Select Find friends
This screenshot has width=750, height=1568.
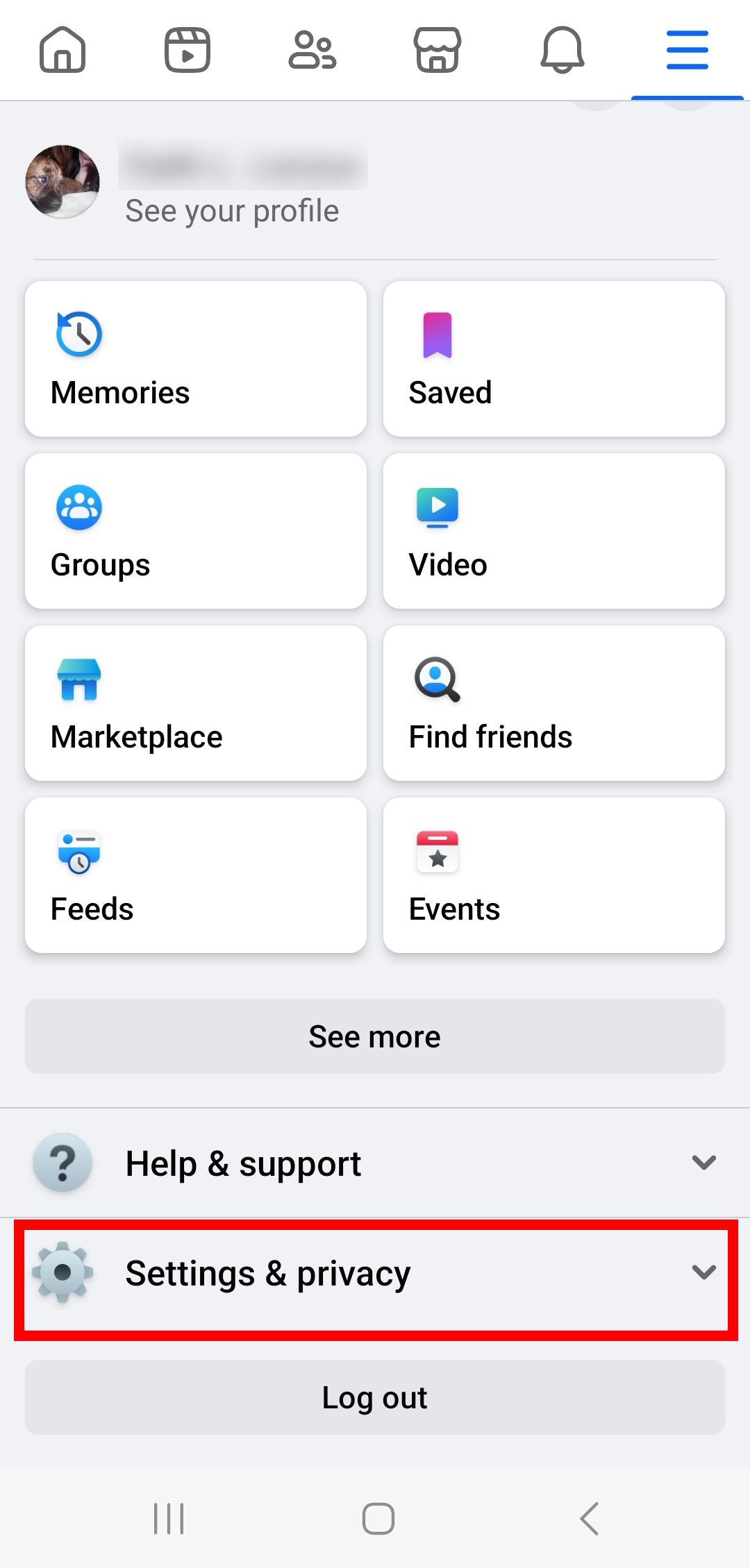pos(554,703)
